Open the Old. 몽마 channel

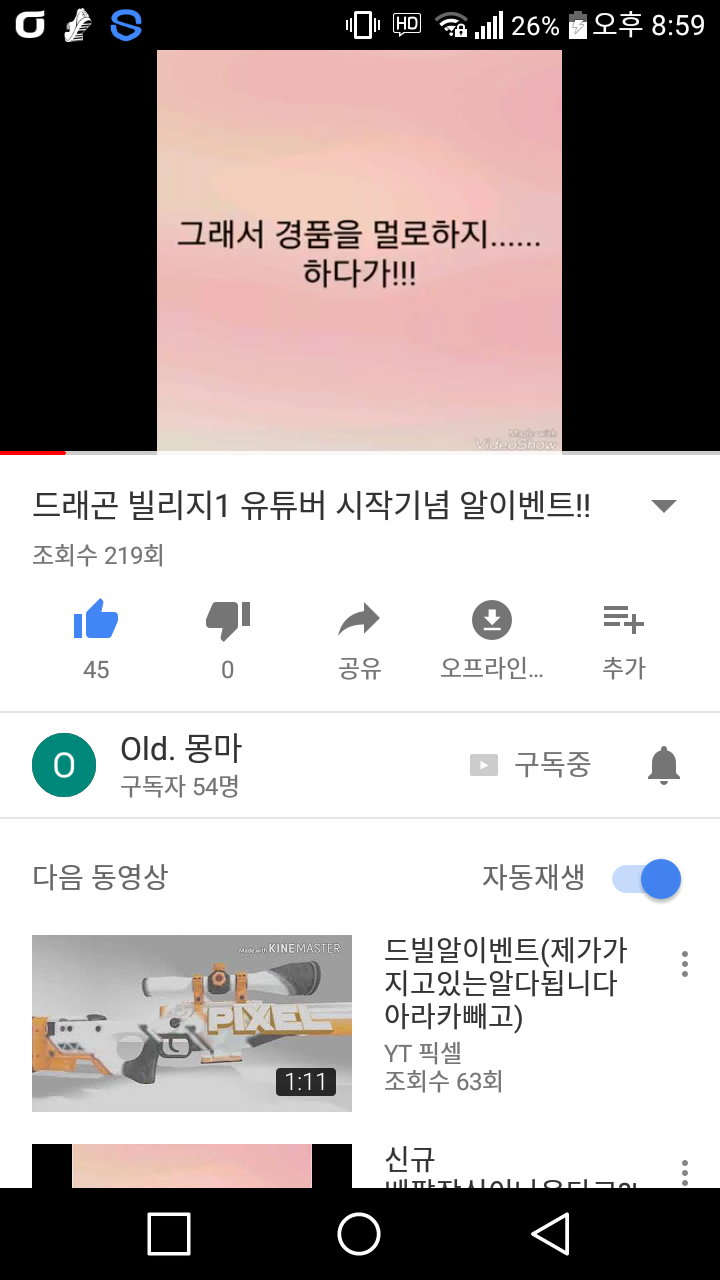tap(180, 766)
